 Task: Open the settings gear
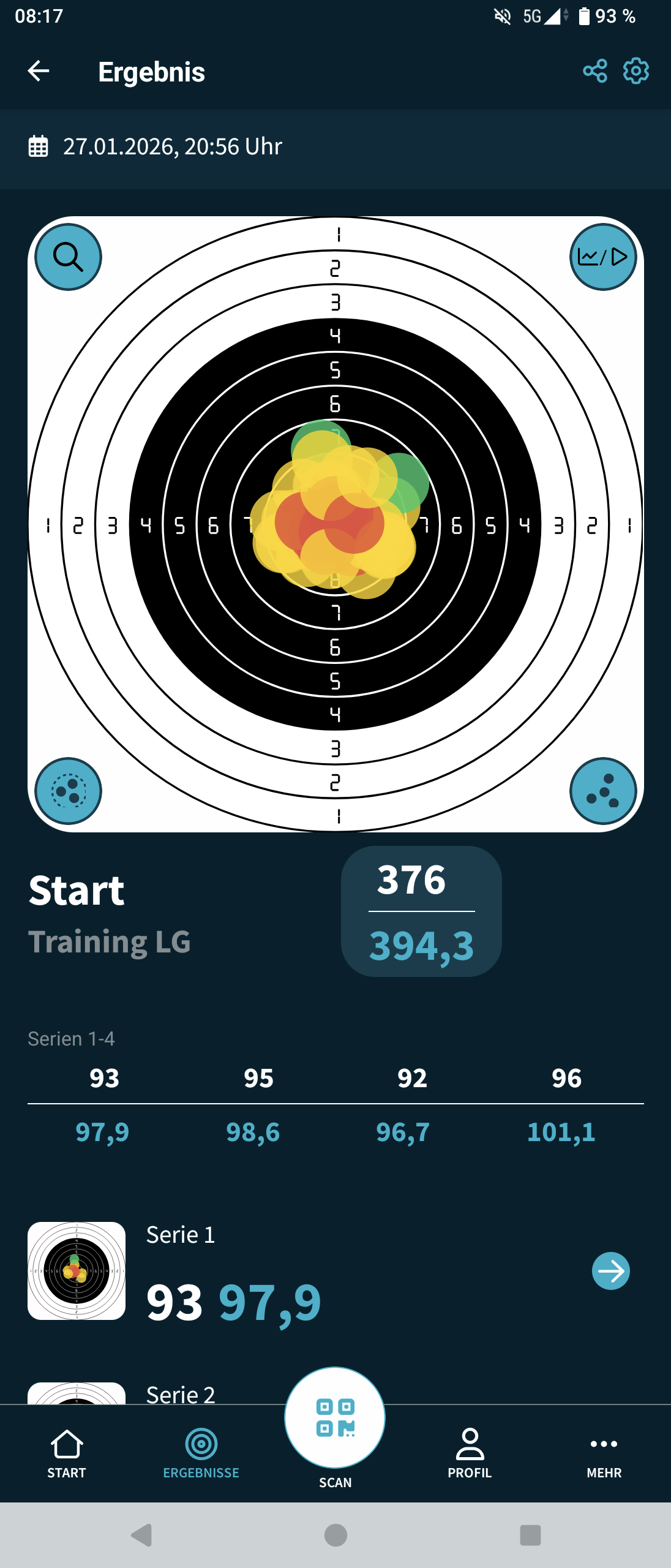636,71
